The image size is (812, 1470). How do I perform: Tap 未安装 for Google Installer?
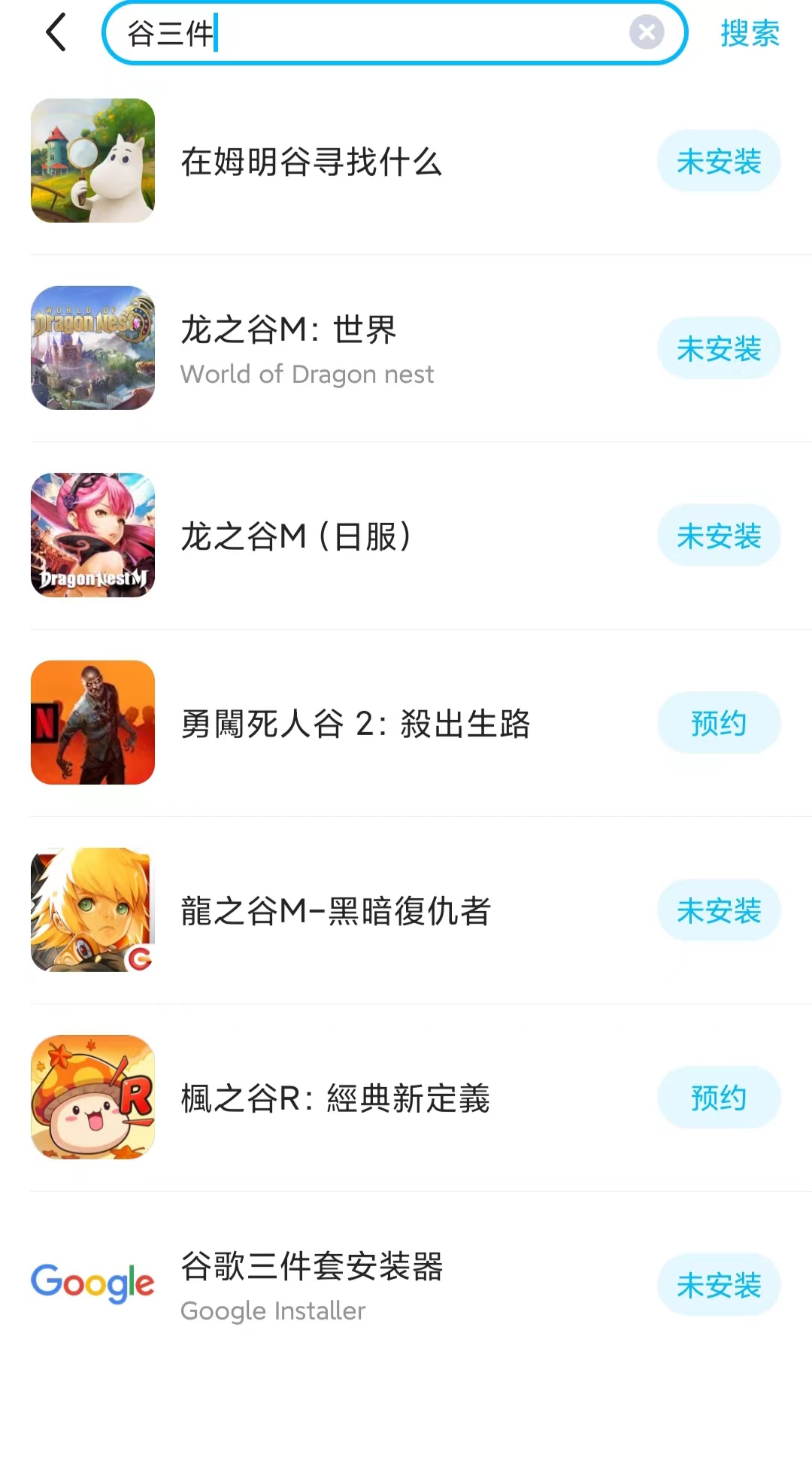pos(719,1285)
